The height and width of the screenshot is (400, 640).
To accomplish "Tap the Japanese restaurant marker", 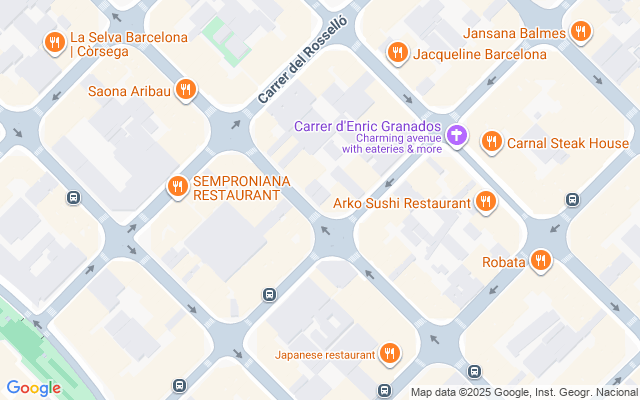I will [x=389, y=353].
